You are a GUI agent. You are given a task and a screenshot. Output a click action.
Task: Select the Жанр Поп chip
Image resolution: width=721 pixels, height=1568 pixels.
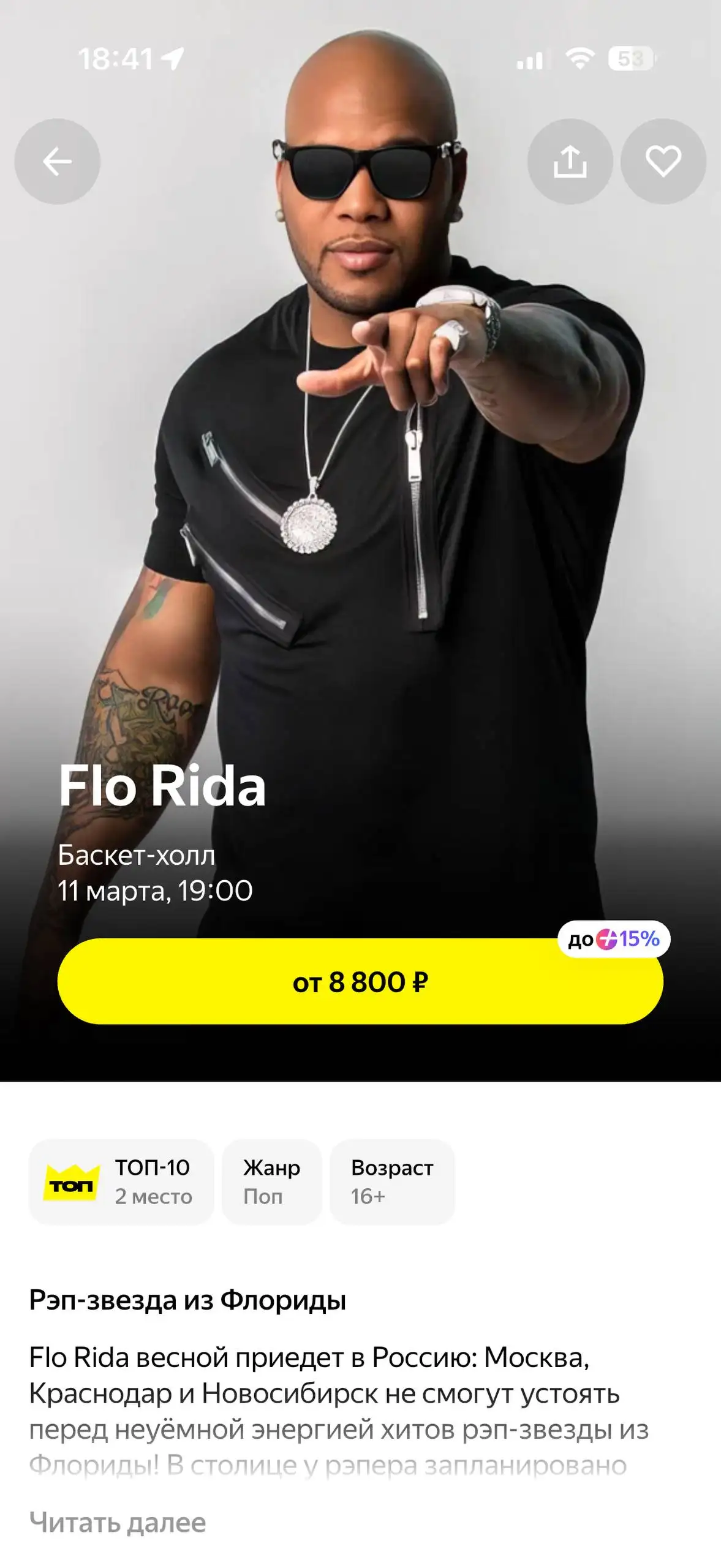click(271, 1182)
